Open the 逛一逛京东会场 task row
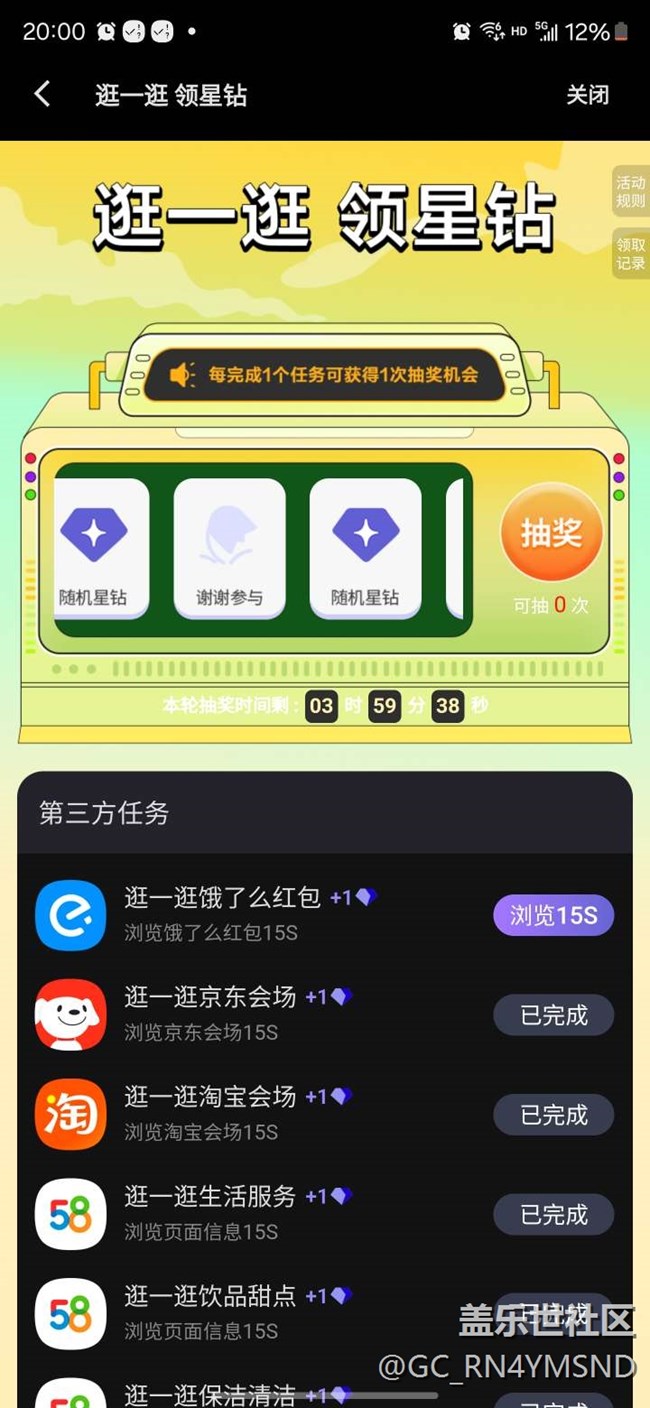 (325, 1014)
